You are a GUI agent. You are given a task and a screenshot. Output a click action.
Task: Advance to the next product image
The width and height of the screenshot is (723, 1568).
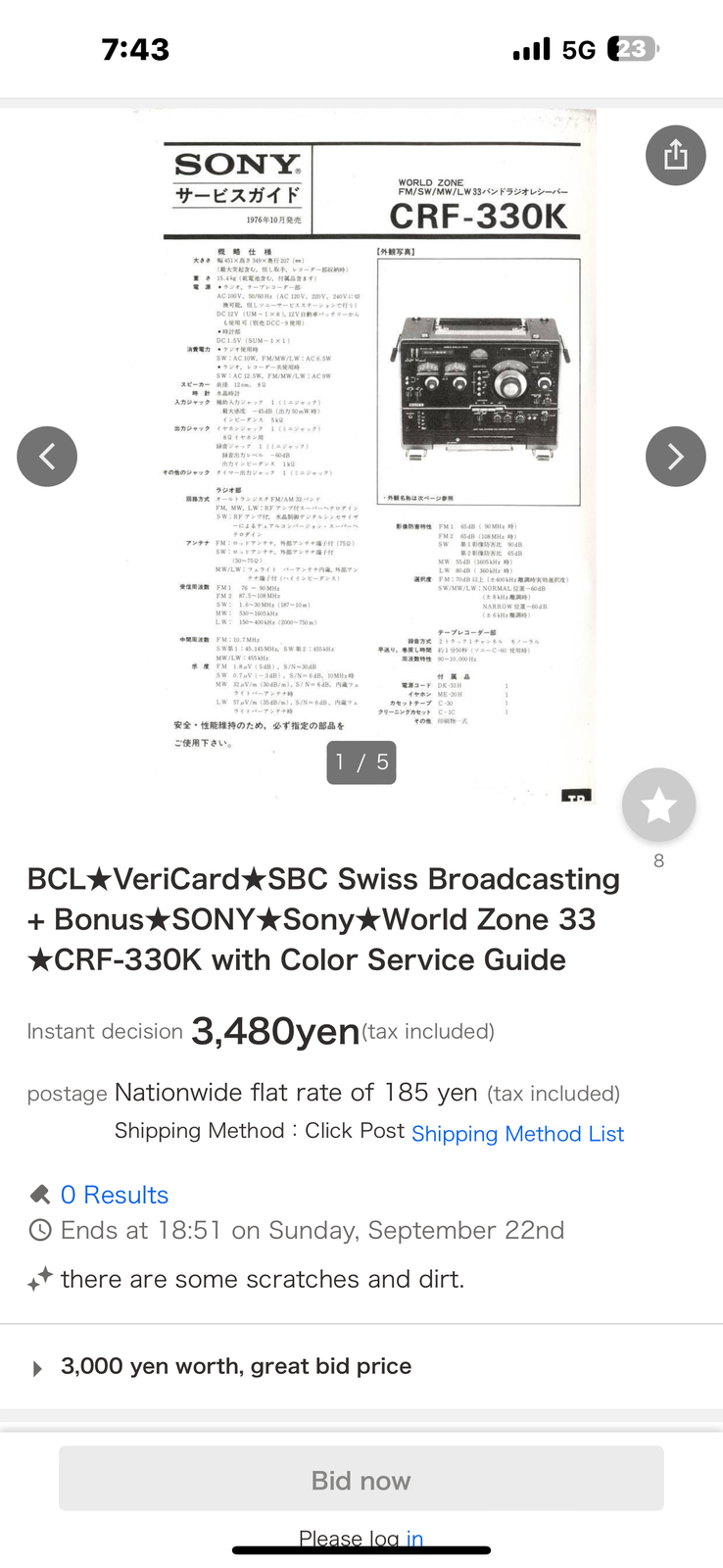(x=675, y=457)
